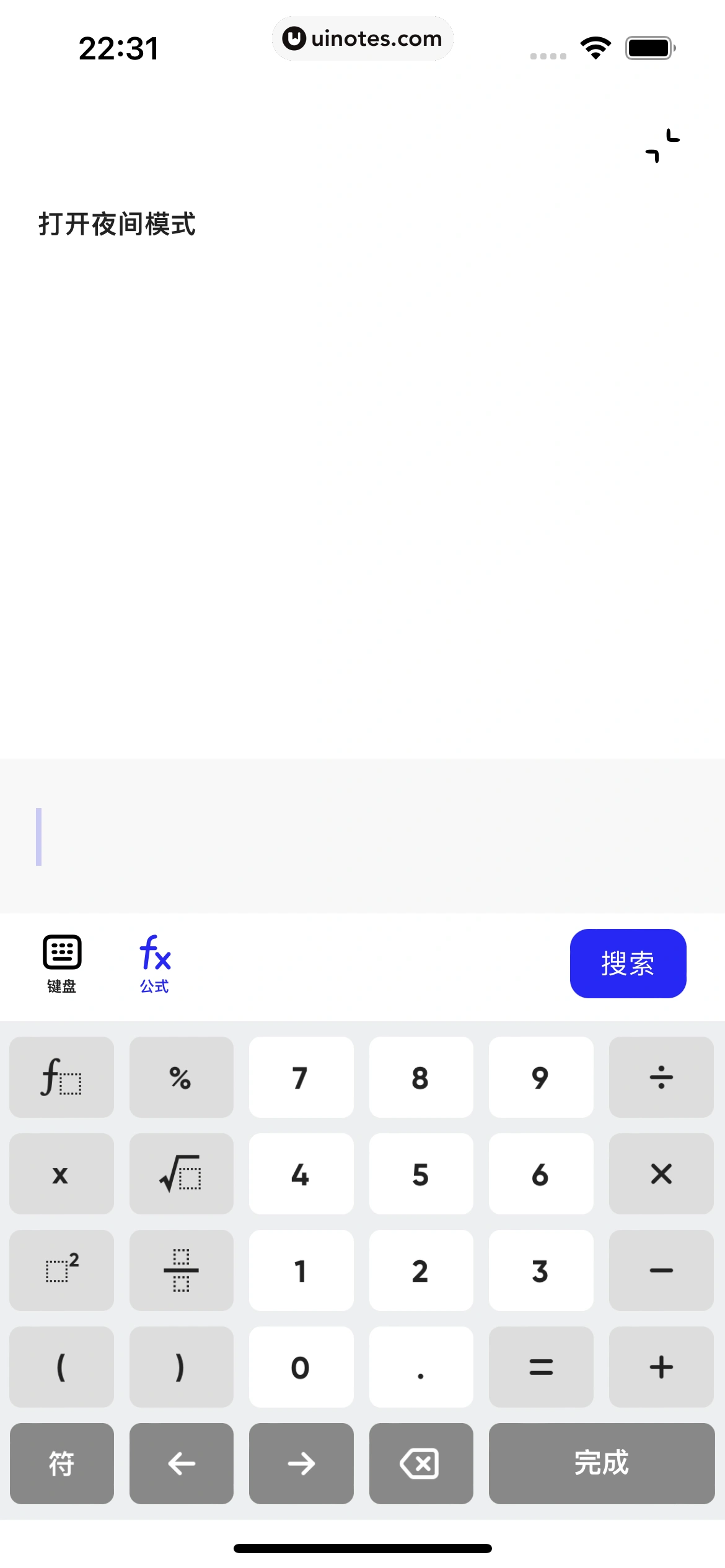Screen dimensions: 725x1568
Task: Insert a function template with the f key
Action: 61,1078
